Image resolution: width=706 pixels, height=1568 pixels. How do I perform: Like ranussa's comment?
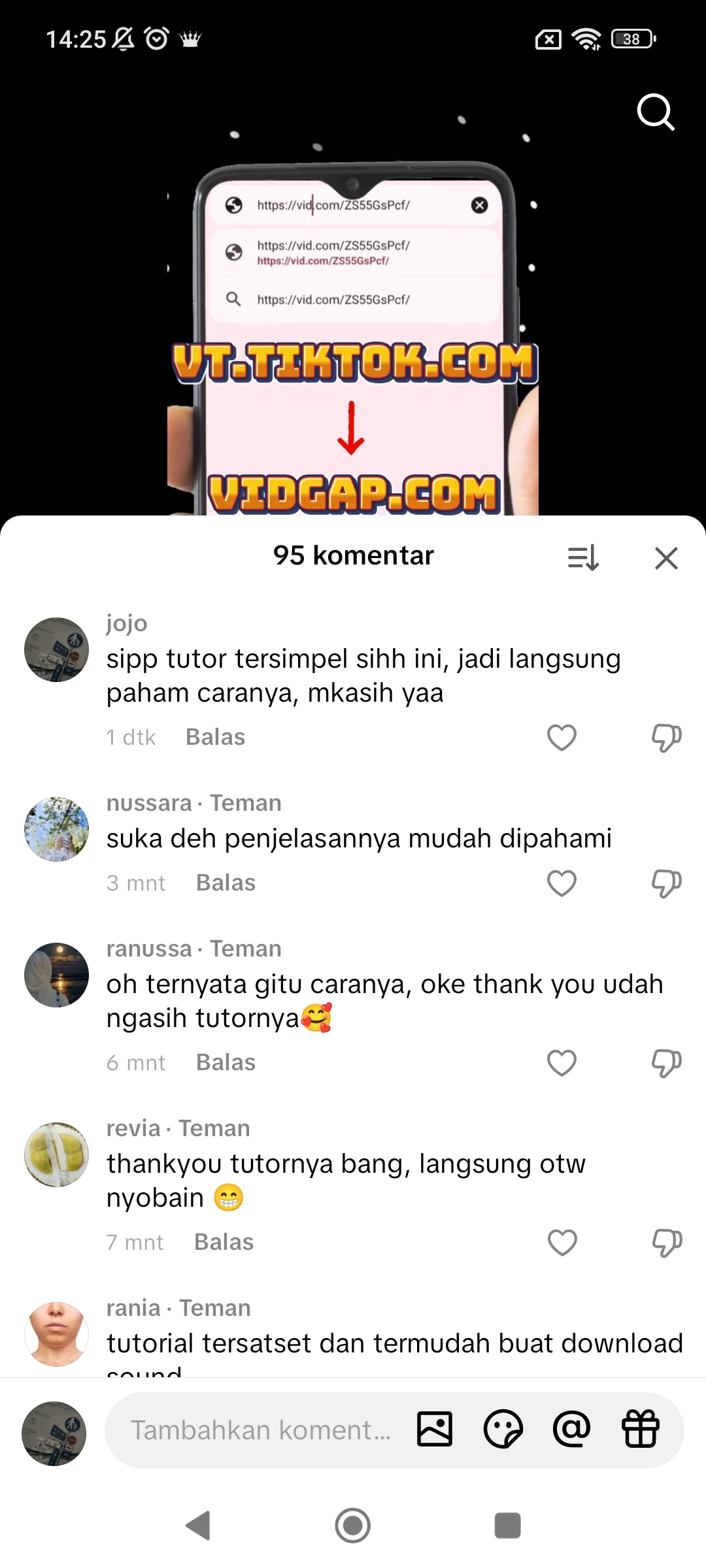point(562,1063)
